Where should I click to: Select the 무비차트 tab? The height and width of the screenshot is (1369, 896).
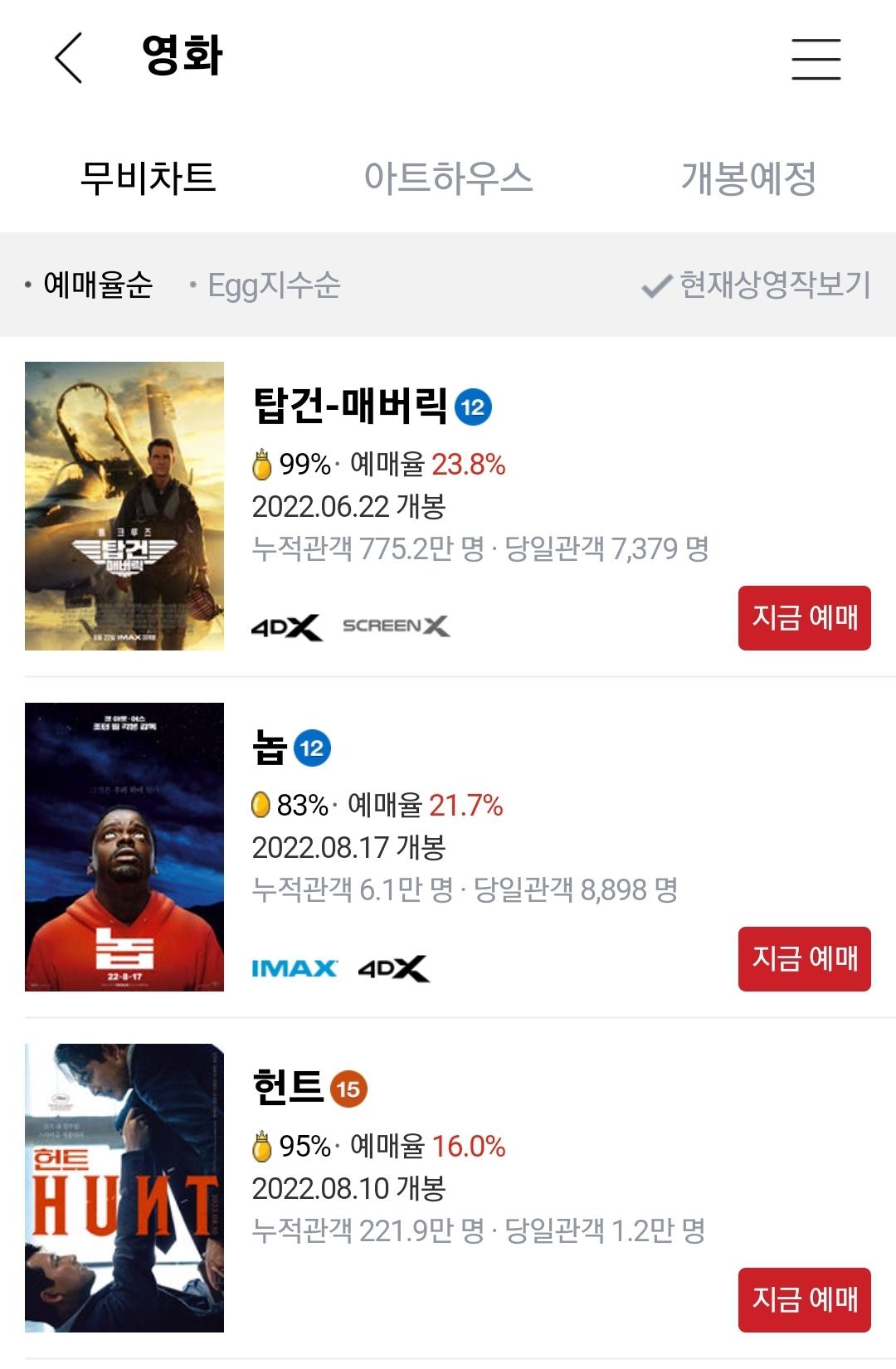click(148, 178)
